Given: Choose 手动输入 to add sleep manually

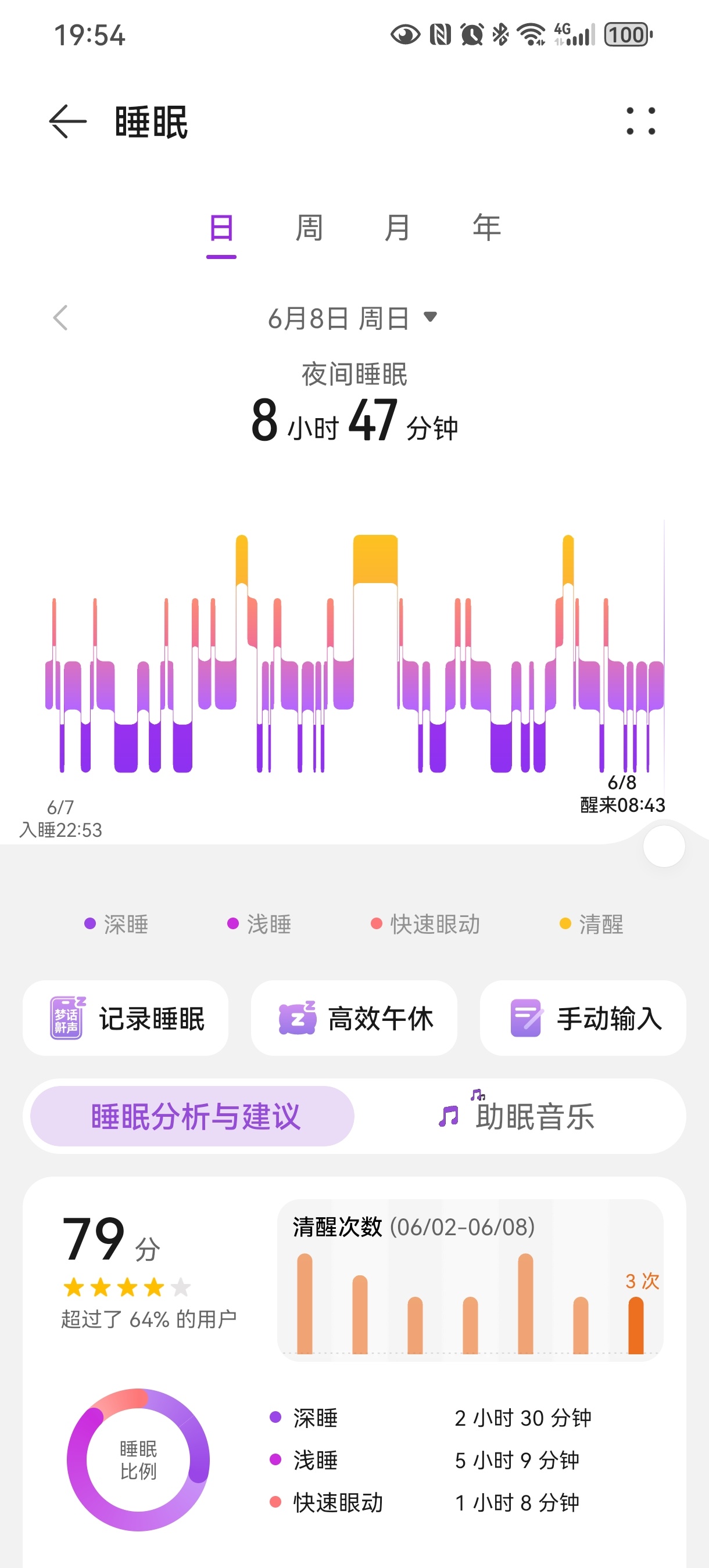Looking at the screenshot, I should (583, 1017).
